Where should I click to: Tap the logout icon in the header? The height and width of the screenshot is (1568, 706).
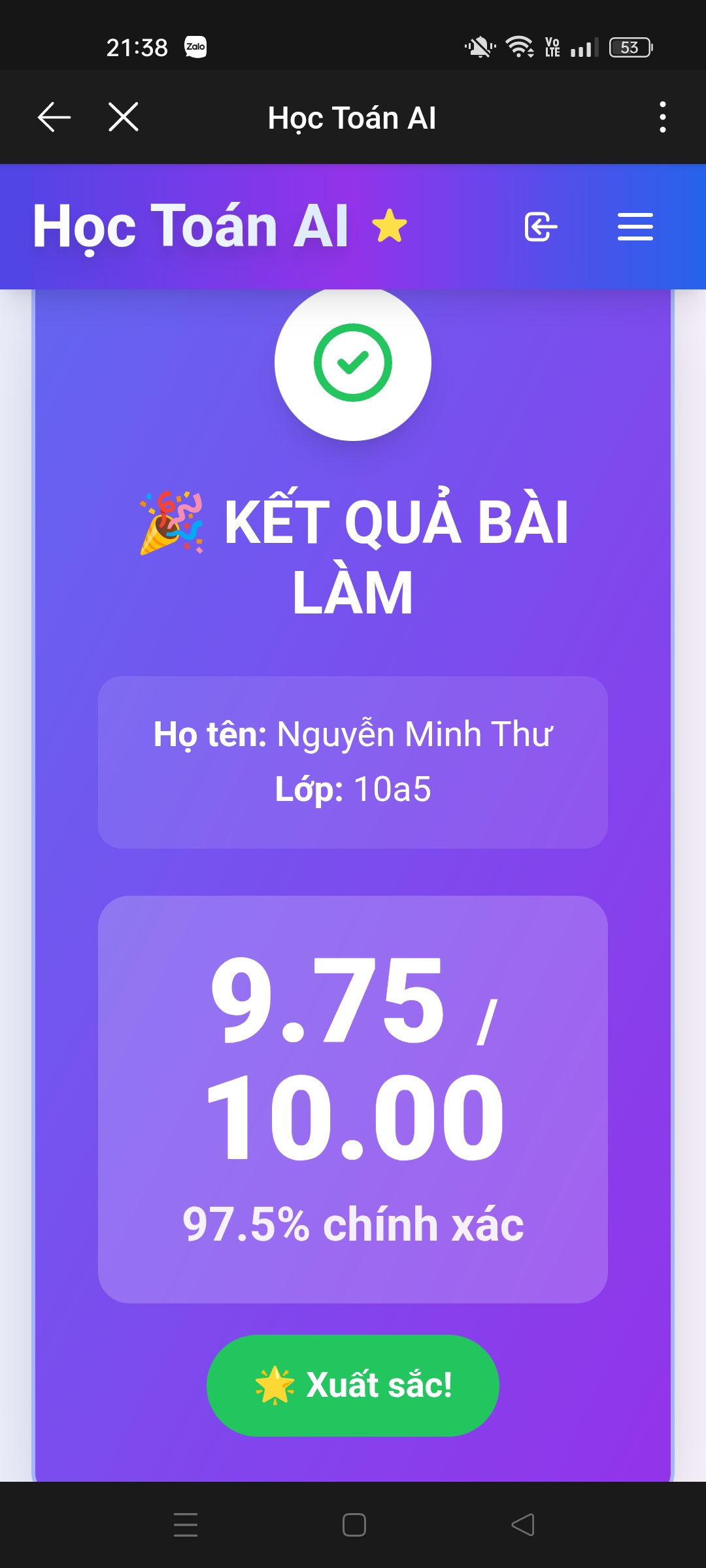point(541,227)
